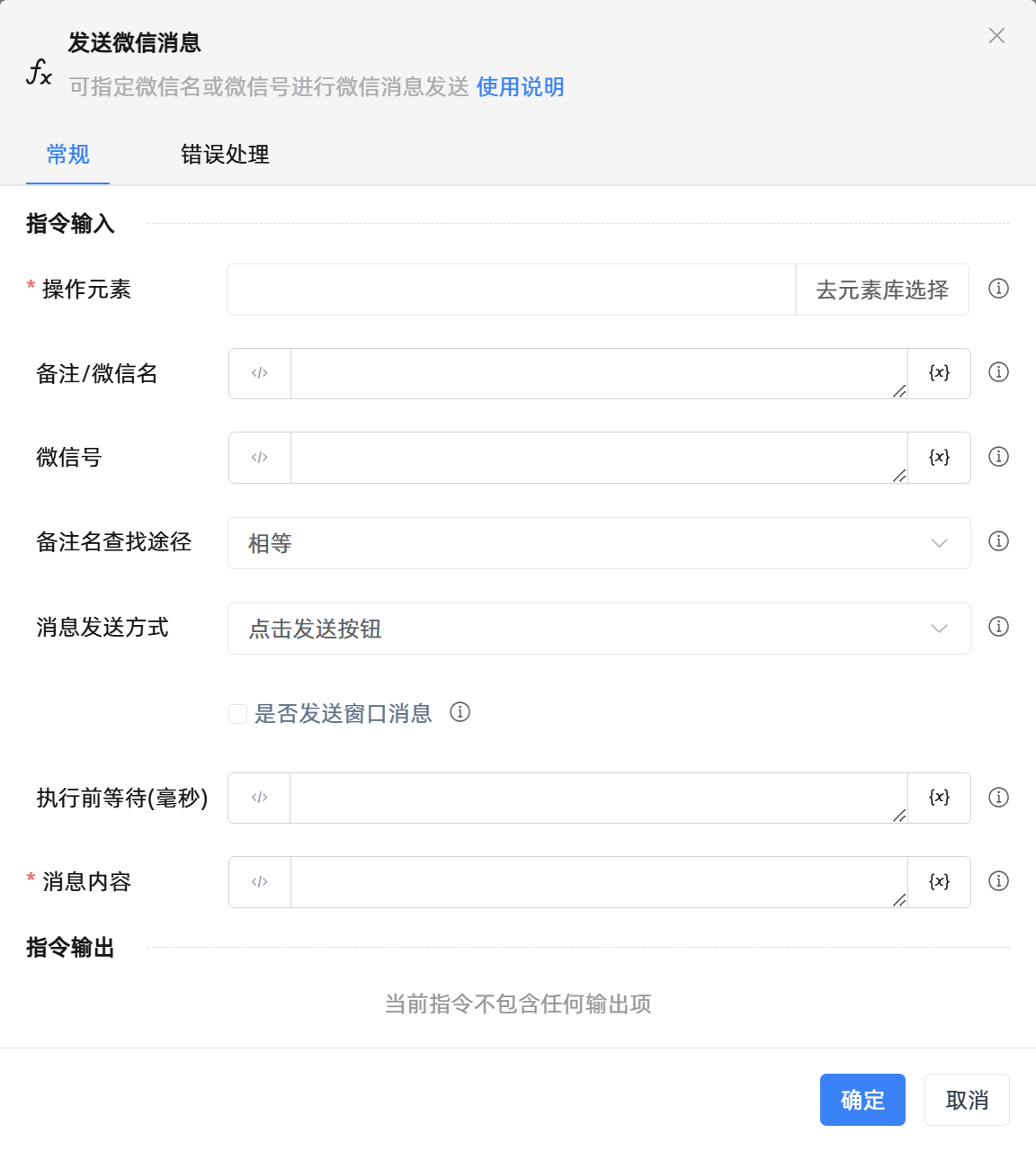Click the </> icon for 消息内容
The width and height of the screenshot is (1036, 1151).
point(259,881)
